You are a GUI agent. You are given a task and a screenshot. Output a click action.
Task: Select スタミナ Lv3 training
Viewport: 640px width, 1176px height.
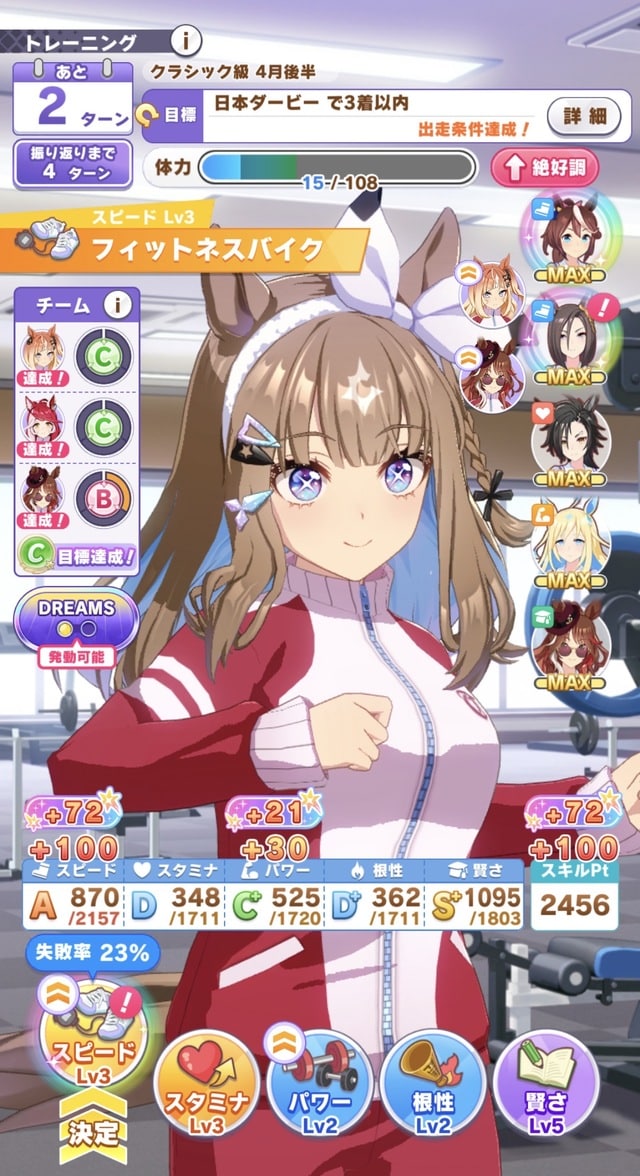point(206,1082)
